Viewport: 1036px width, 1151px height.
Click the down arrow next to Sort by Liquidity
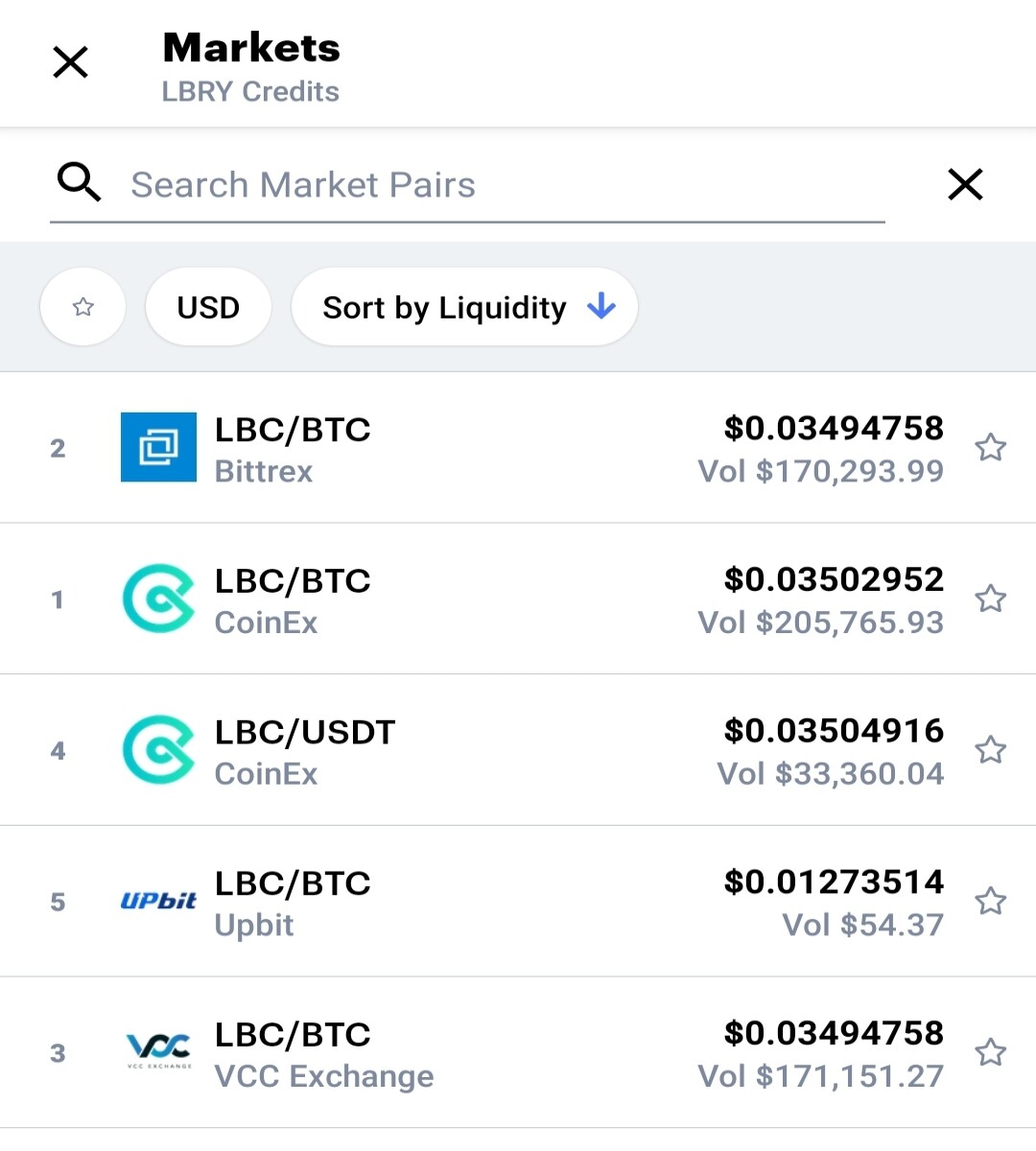(x=600, y=307)
